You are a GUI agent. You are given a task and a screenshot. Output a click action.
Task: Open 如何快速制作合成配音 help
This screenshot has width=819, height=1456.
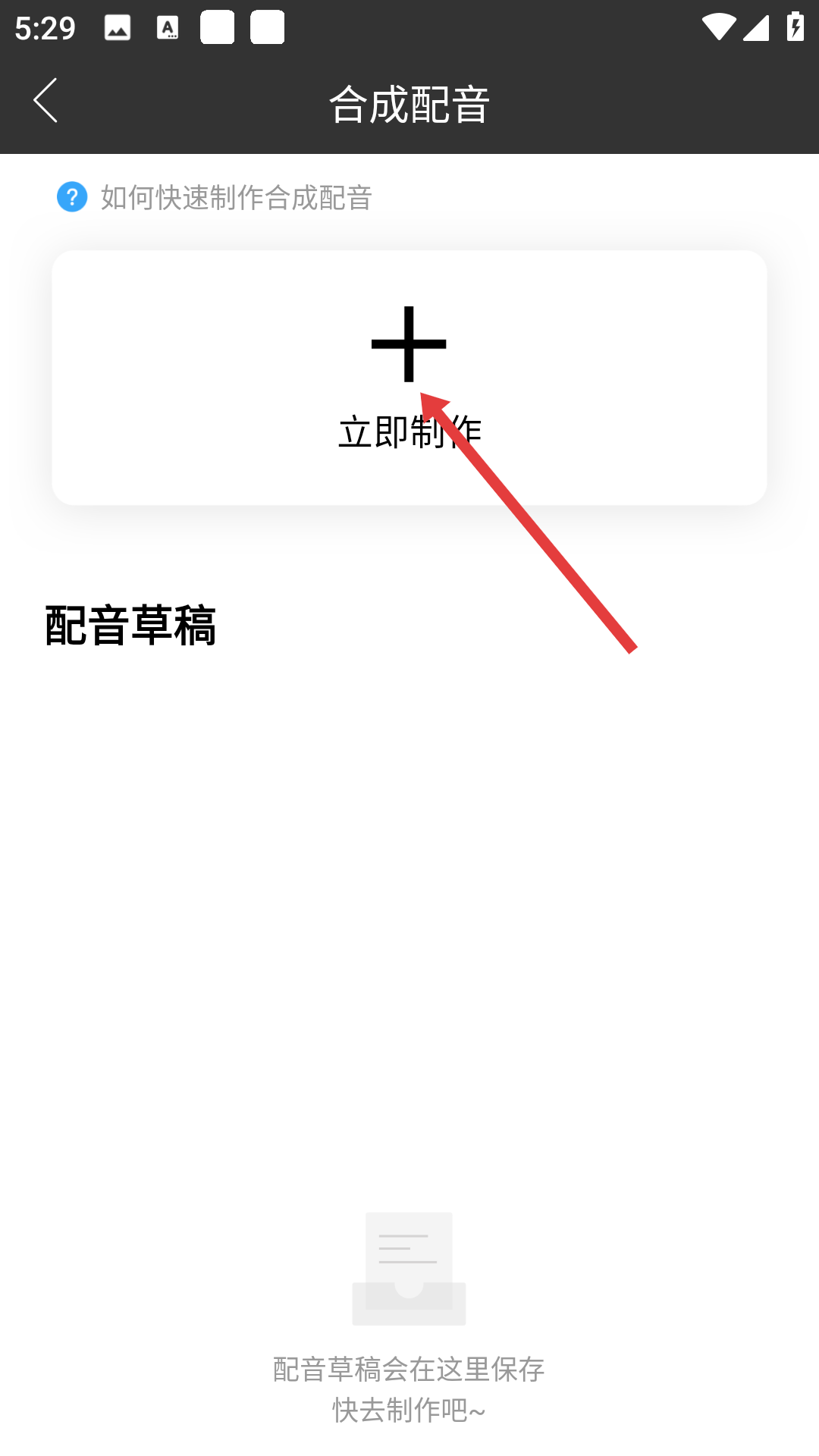point(215,197)
